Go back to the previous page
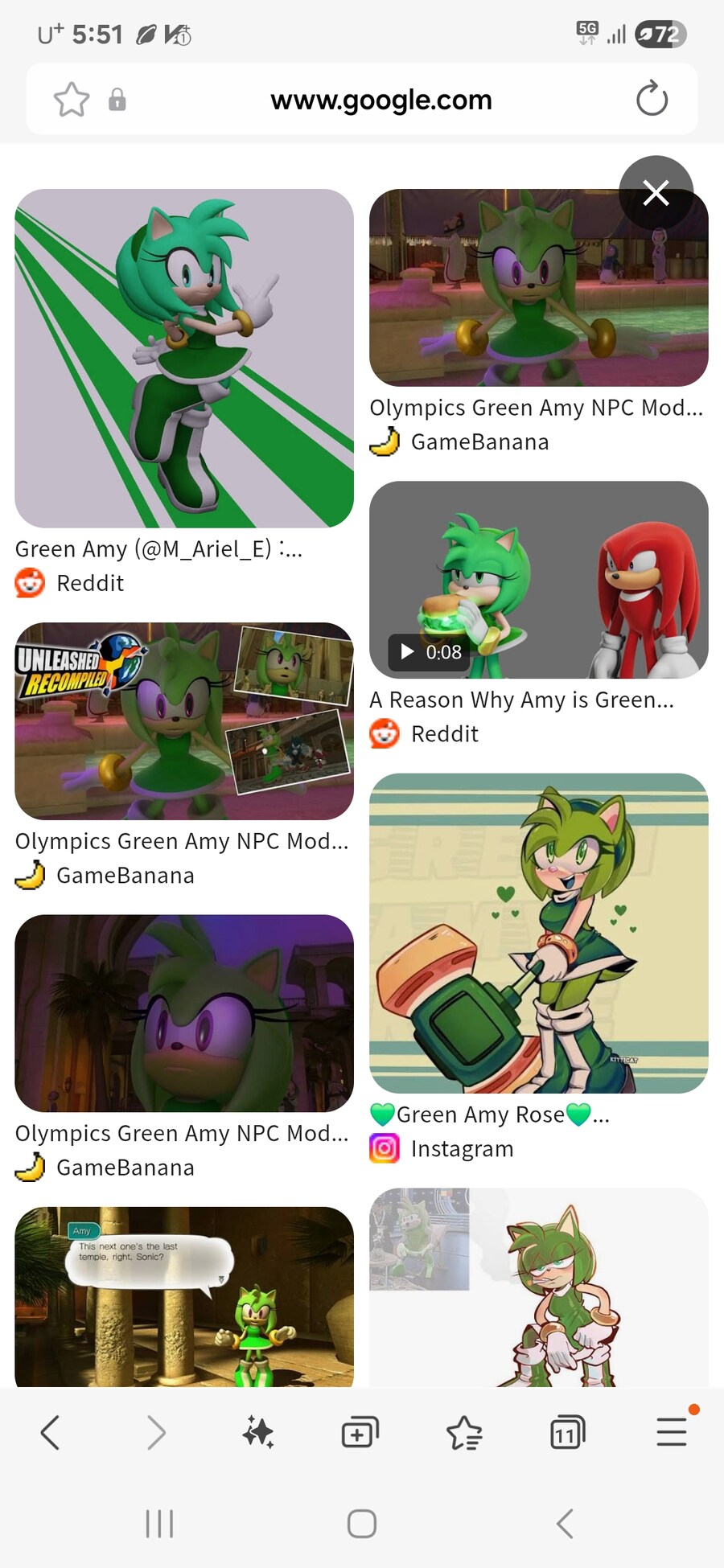 click(x=50, y=1433)
